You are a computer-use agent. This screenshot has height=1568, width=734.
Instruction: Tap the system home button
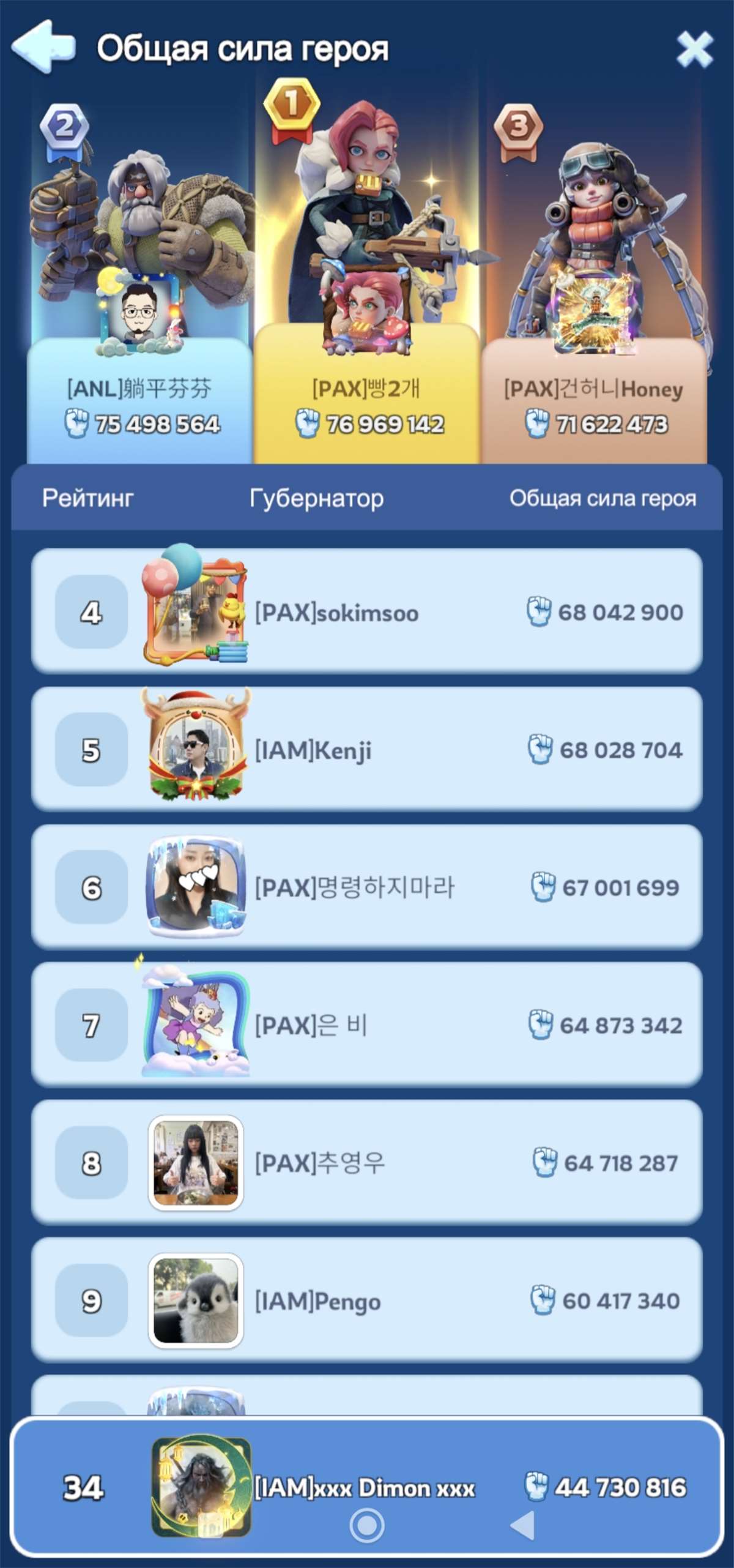(367, 1525)
